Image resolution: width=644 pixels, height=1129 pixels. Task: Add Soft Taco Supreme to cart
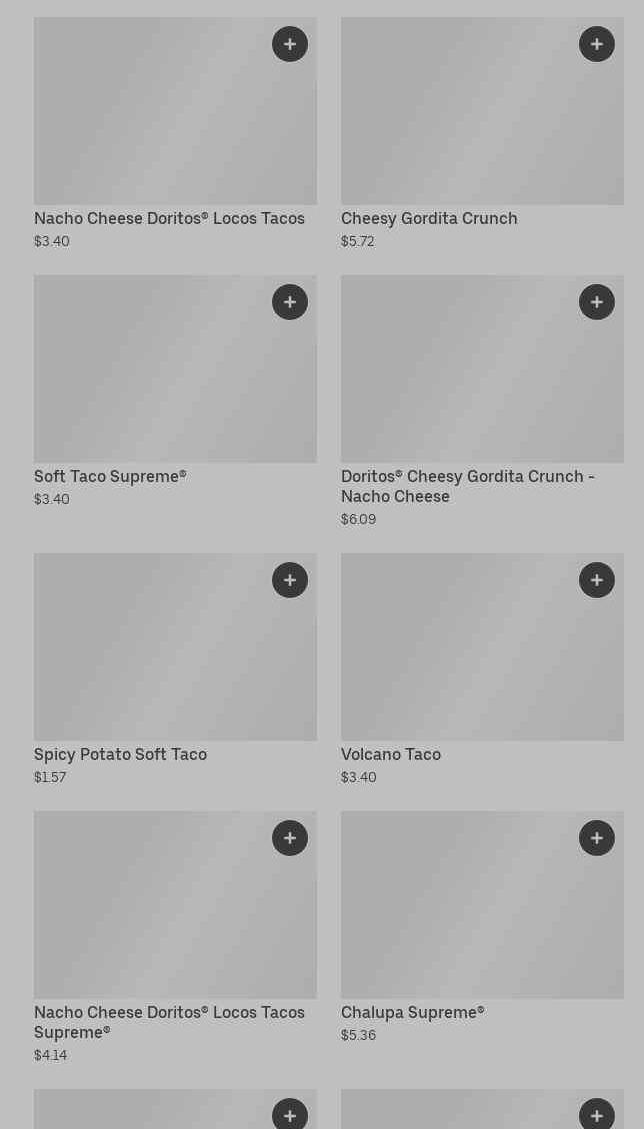pos(290,302)
